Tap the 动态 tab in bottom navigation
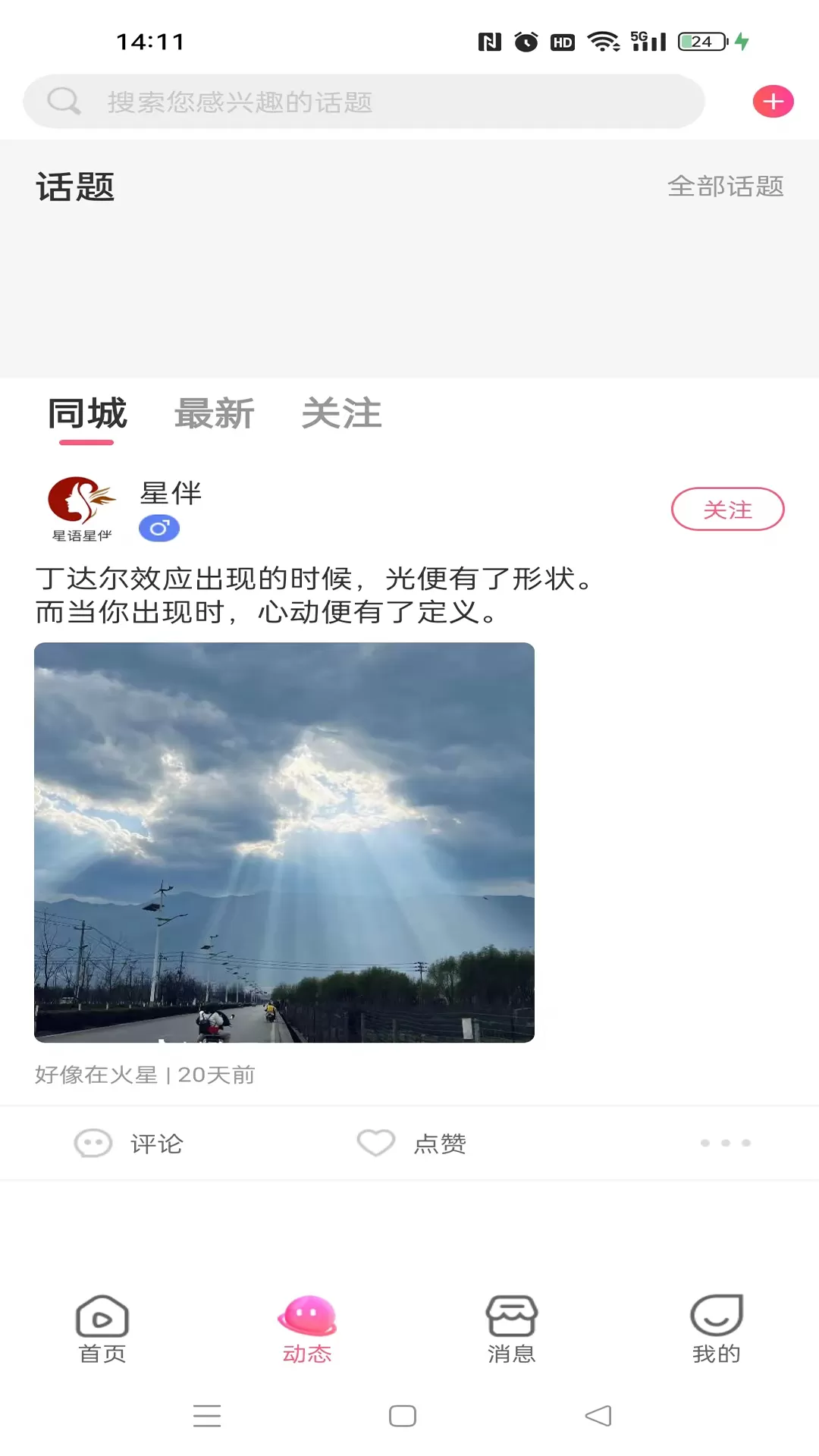This screenshot has width=819, height=1456. tap(307, 1329)
